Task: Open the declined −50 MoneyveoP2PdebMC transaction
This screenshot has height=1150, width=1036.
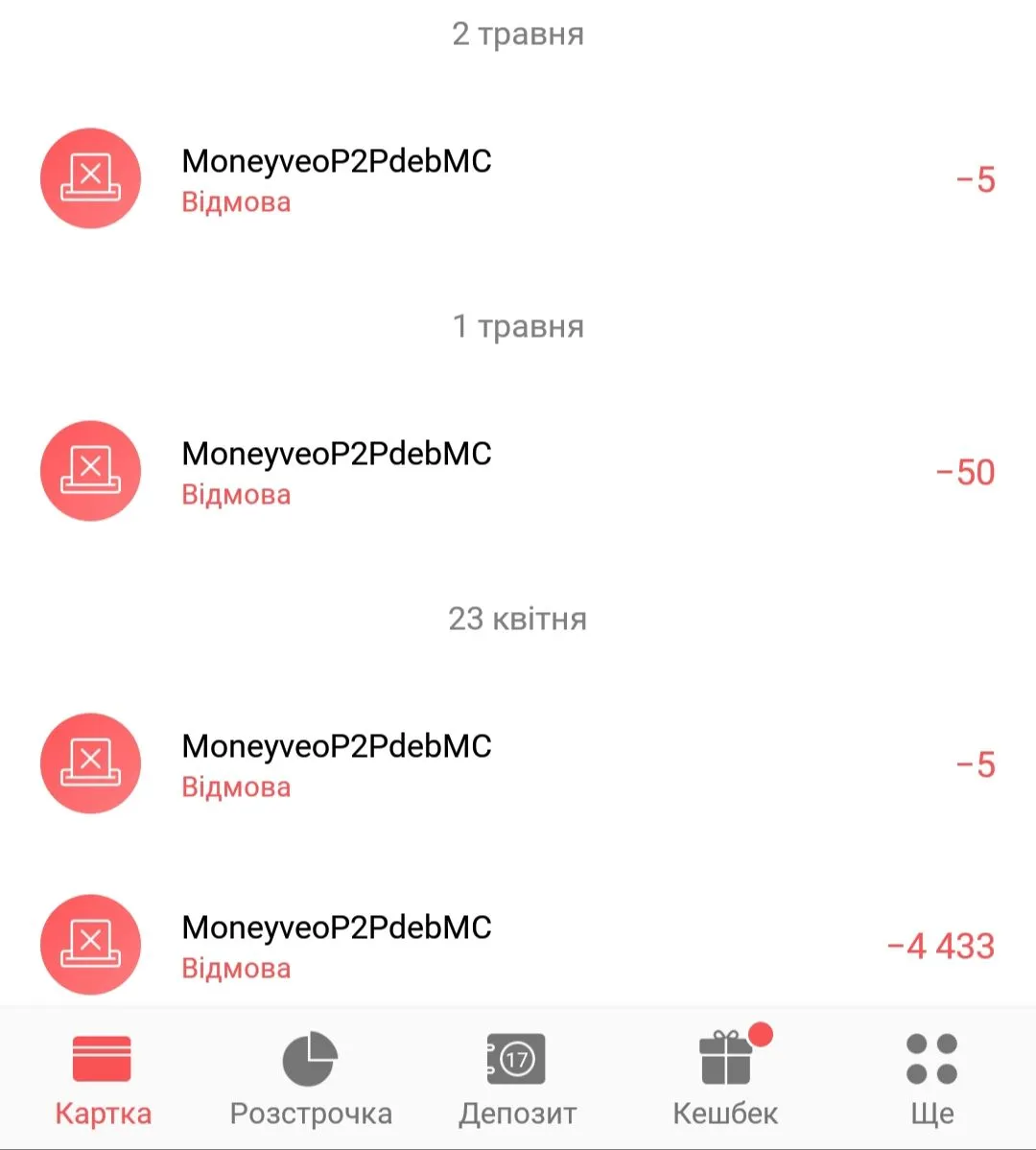Action: tap(518, 472)
